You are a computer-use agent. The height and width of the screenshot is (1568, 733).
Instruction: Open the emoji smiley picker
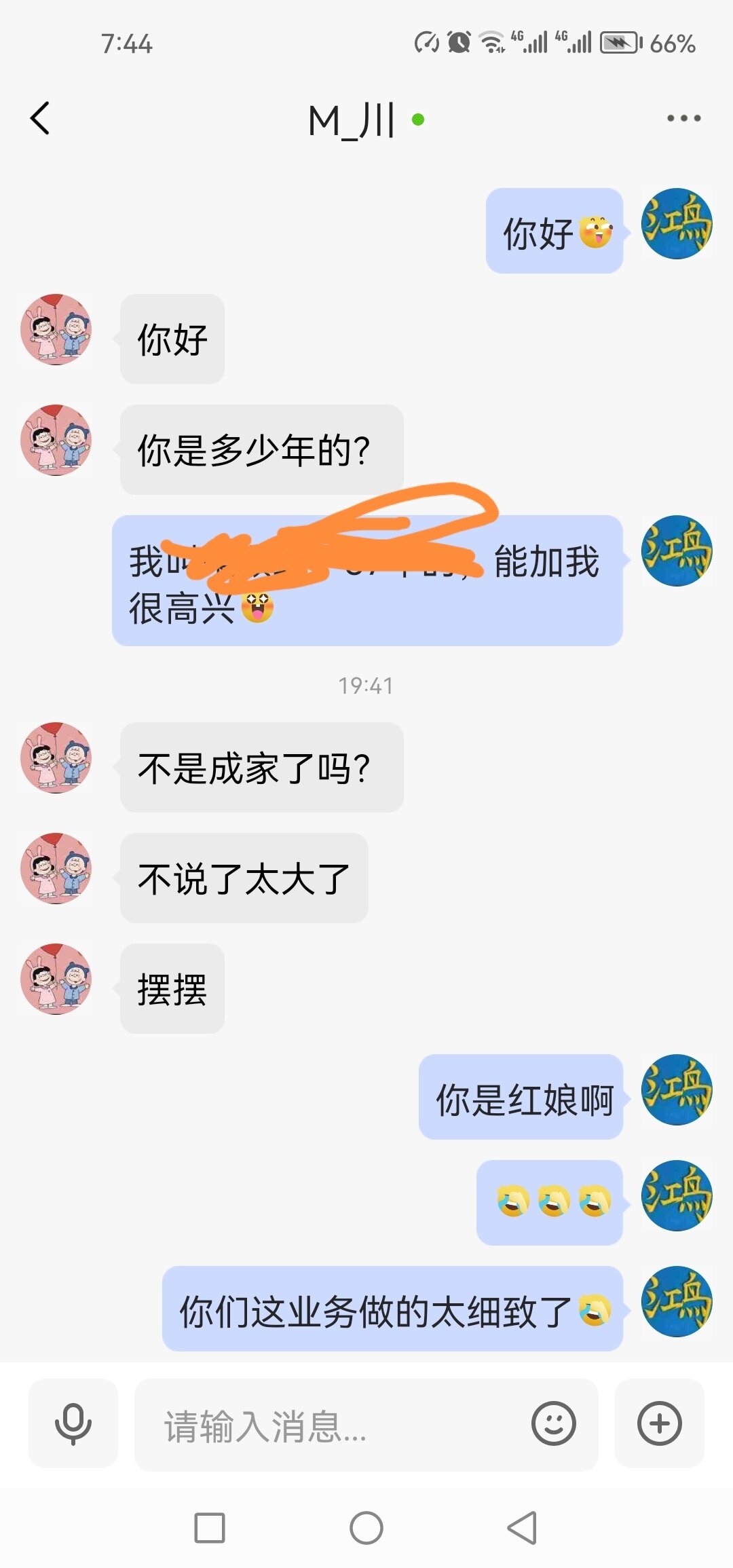553,1423
